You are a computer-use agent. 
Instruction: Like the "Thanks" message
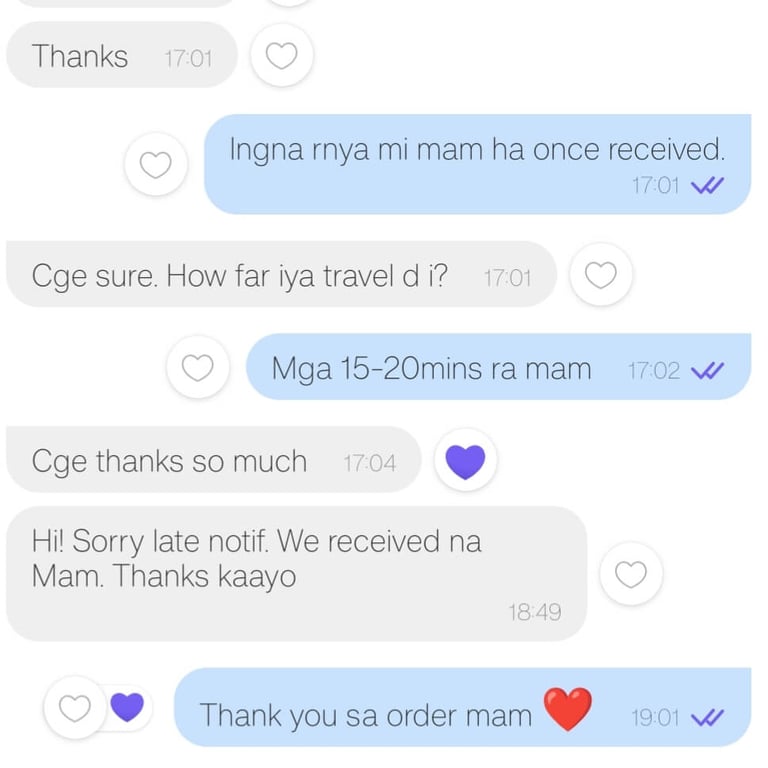pyautogui.click(x=281, y=56)
